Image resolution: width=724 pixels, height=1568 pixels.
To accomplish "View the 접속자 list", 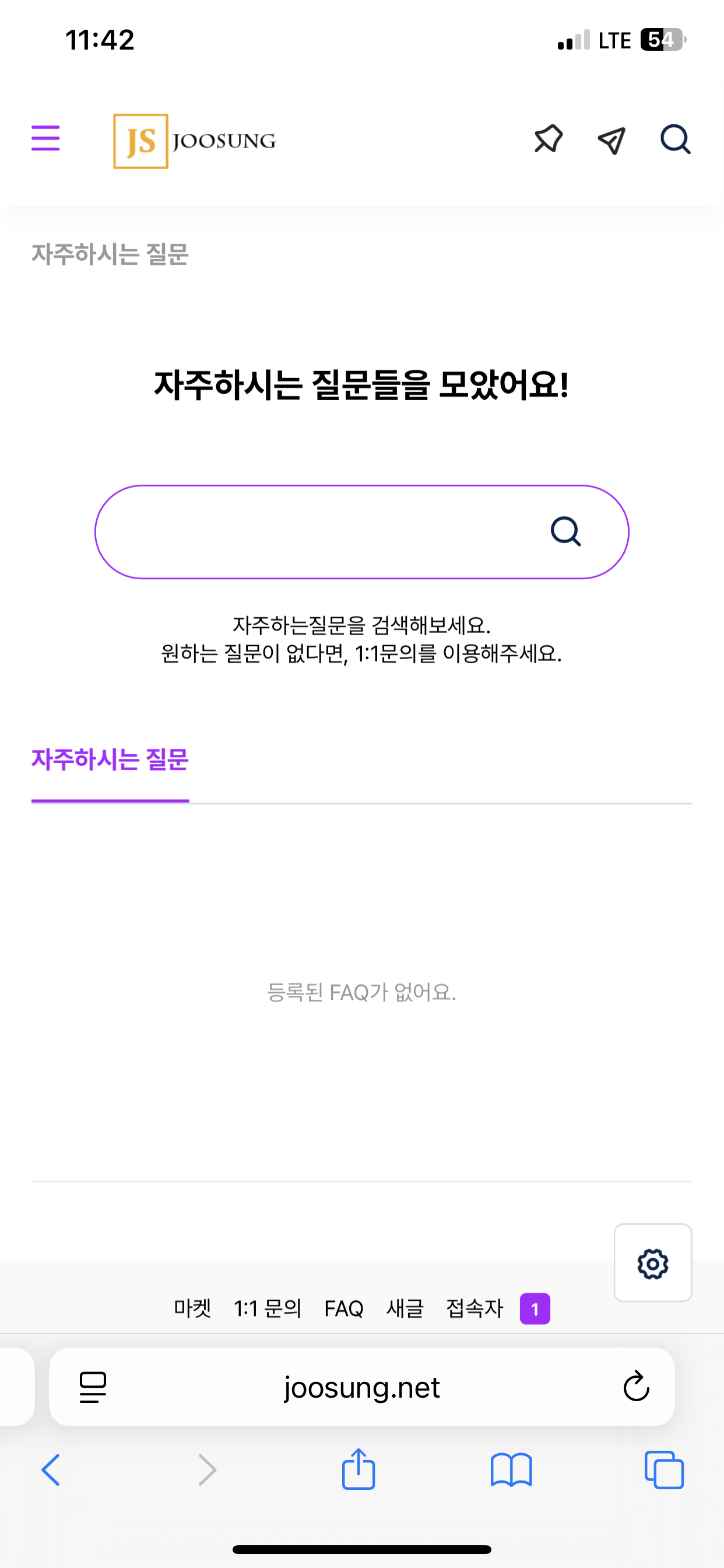I will (x=475, y=1308).
